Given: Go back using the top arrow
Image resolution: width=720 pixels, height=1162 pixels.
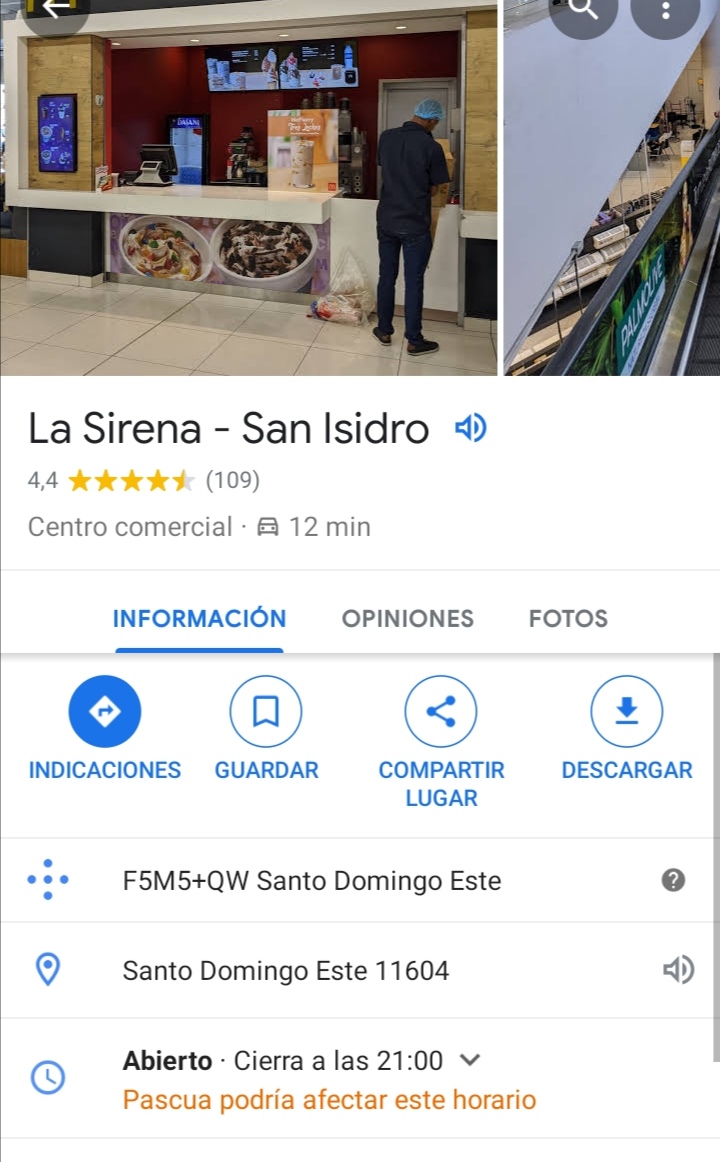Looking at the screenshot, I should [x=56, y=8].
